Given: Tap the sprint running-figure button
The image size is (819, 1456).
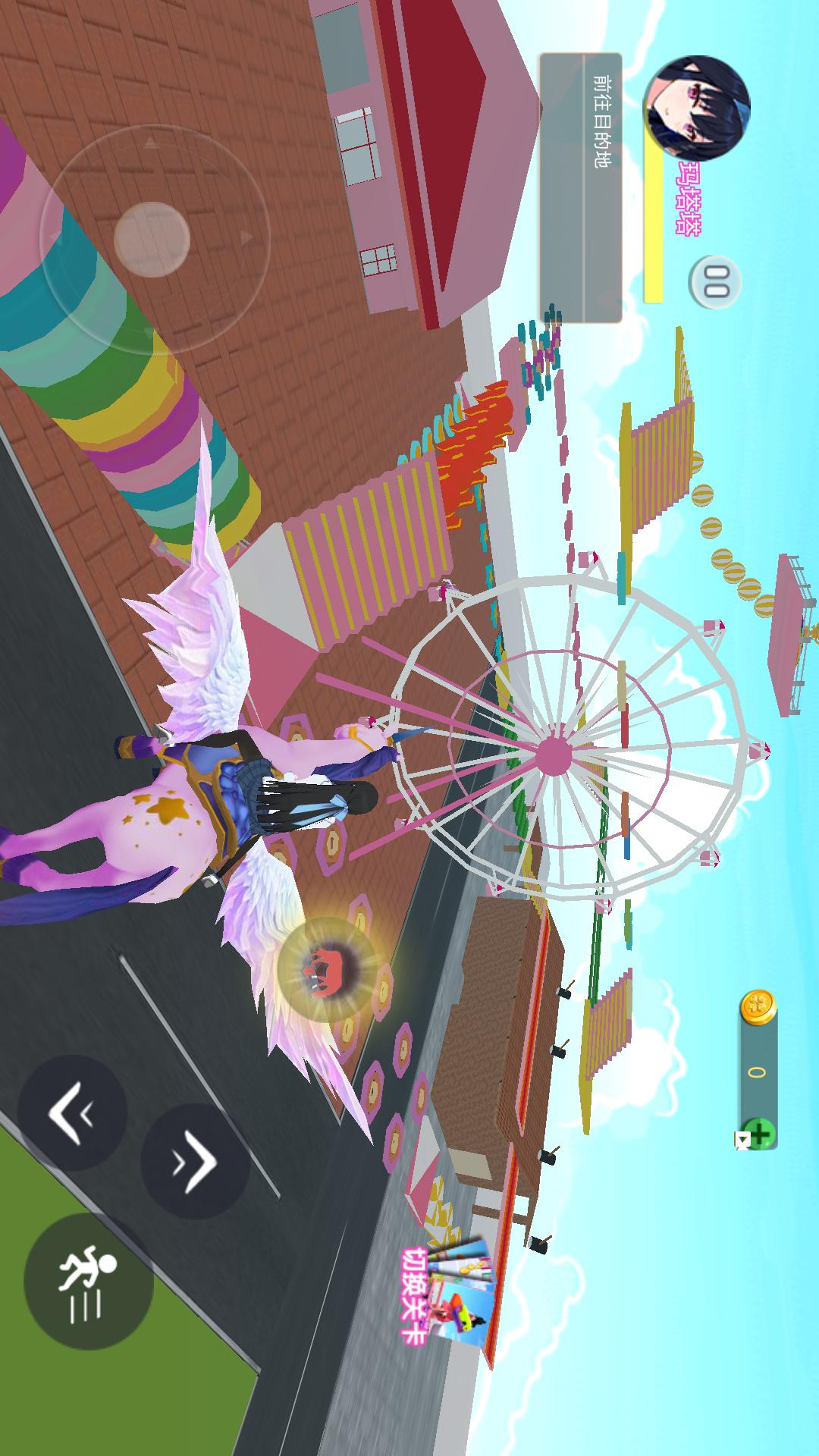Looking at the screenshot, I should coord(88,1281).
